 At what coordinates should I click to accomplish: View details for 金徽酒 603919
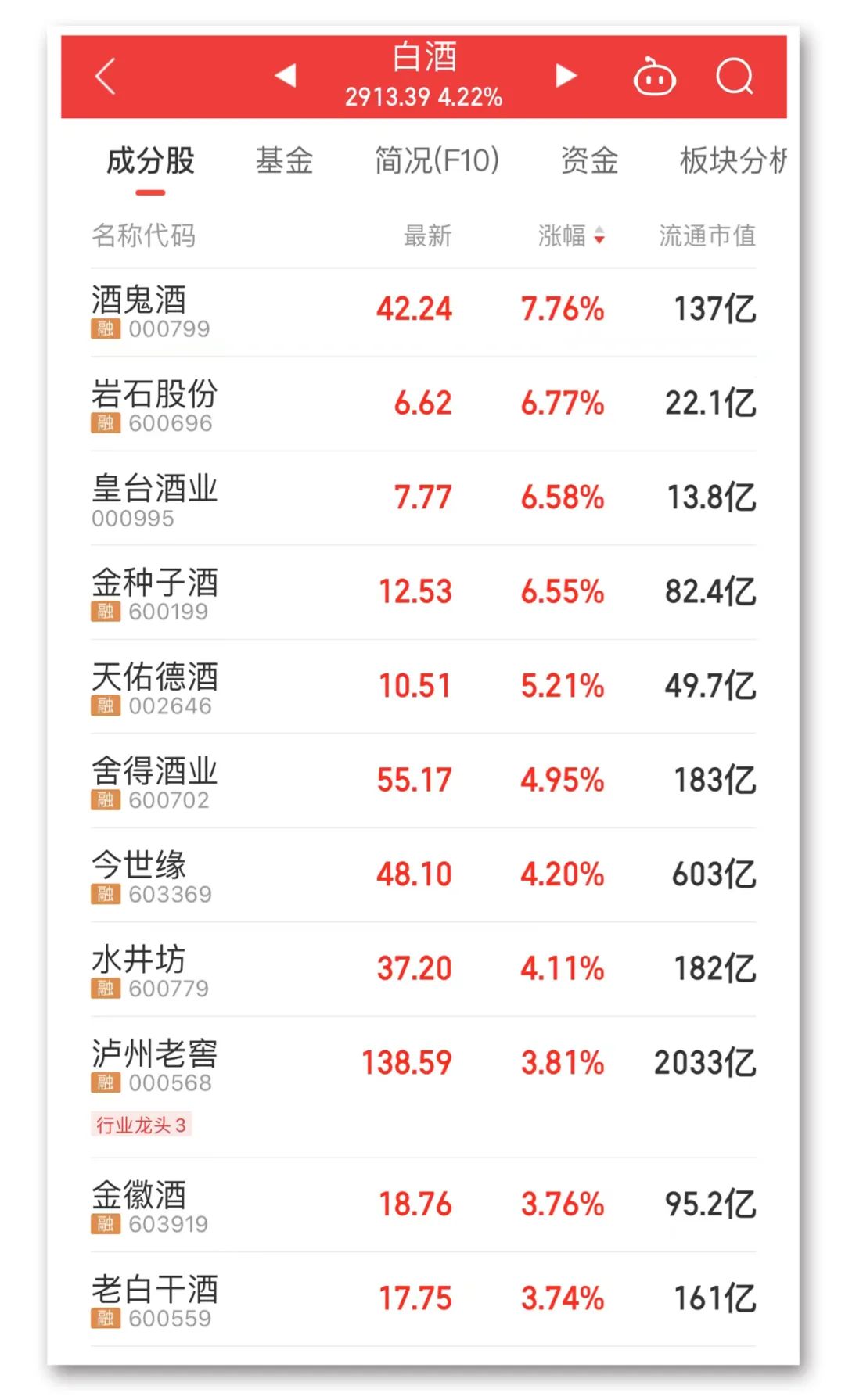pos(422,1205)
